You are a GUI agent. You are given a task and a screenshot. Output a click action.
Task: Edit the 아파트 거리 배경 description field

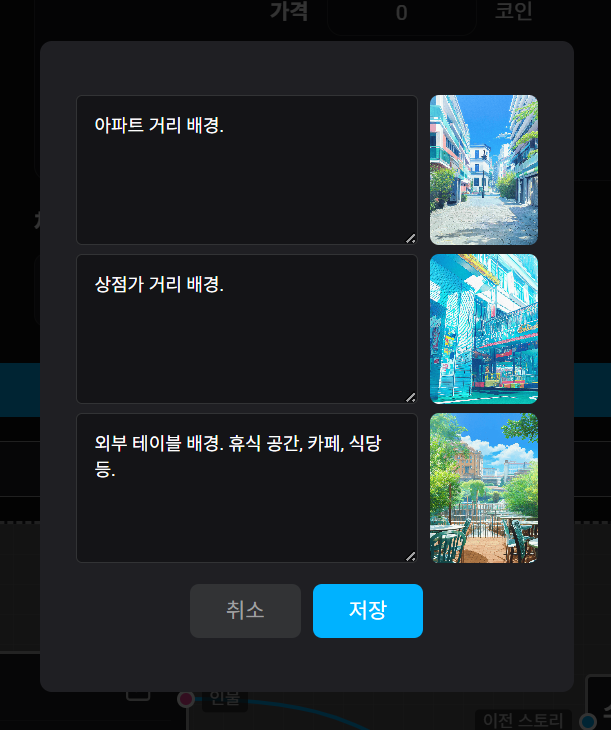click(x=246, y=170)
